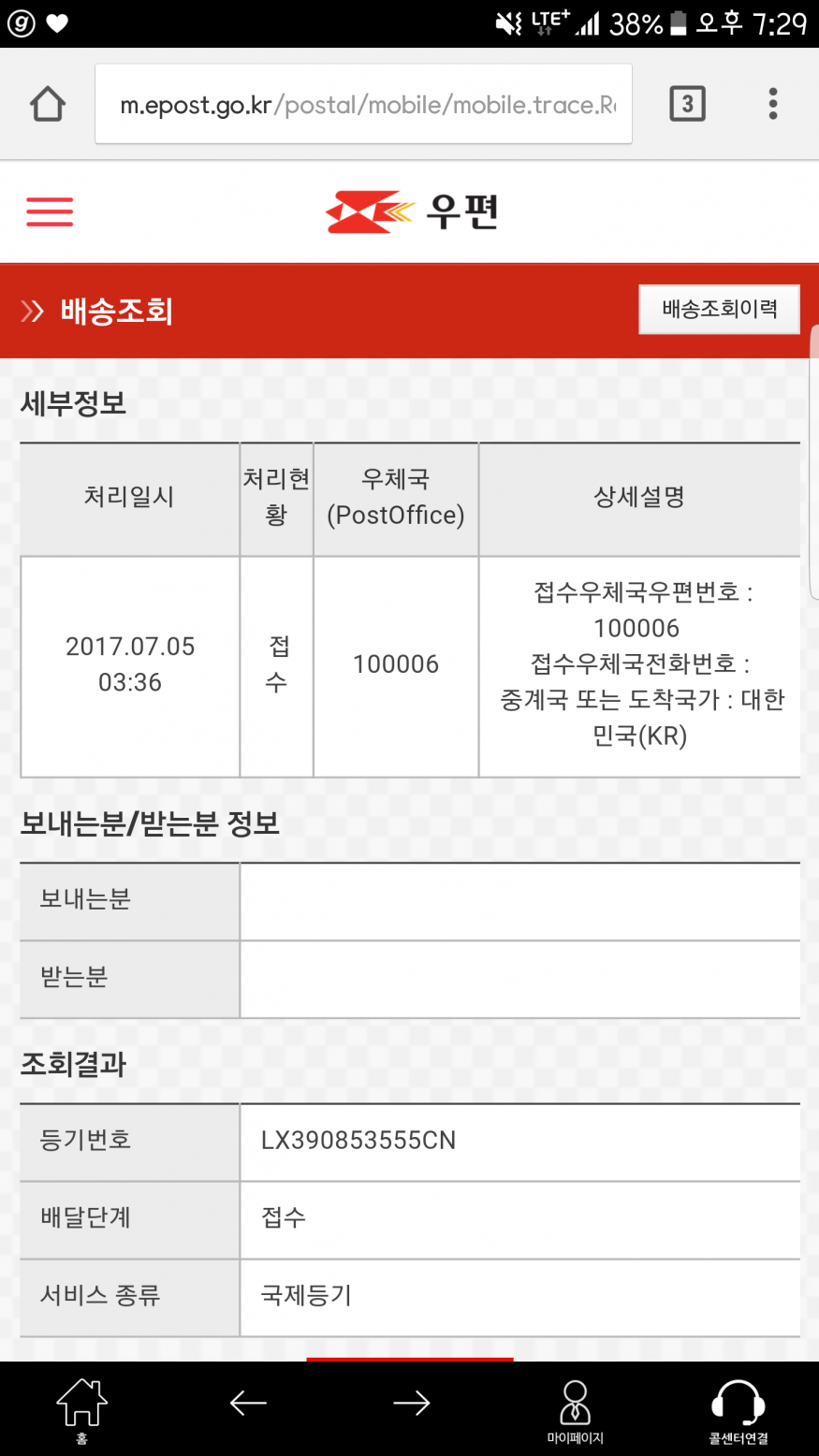Image resolution: width=819 pixels, height=1456 pixels.
Task: Open the browser overflow menu
Action: click(x=773, y=104)
